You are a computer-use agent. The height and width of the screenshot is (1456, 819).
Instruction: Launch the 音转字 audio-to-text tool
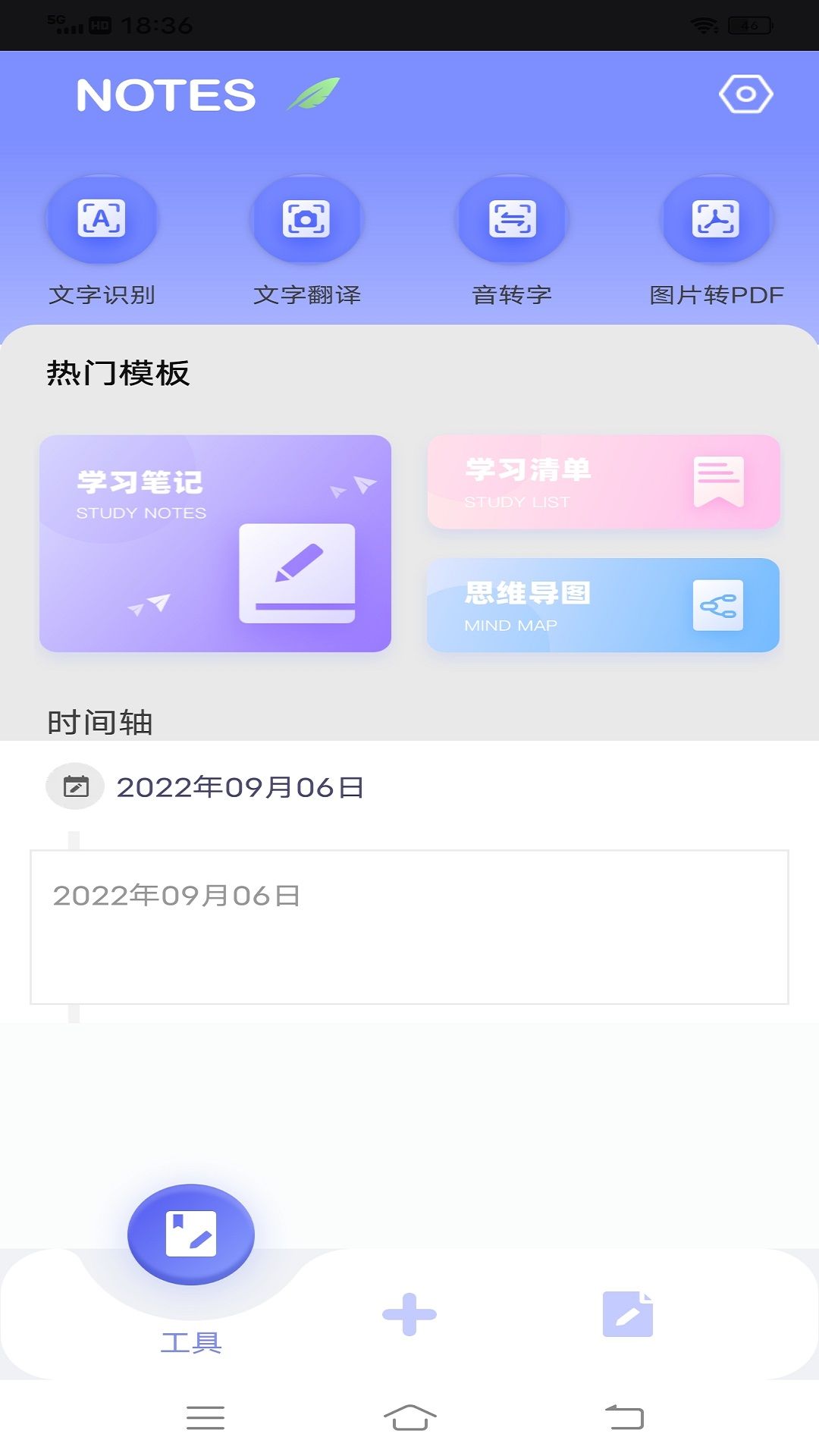point(510,219)
